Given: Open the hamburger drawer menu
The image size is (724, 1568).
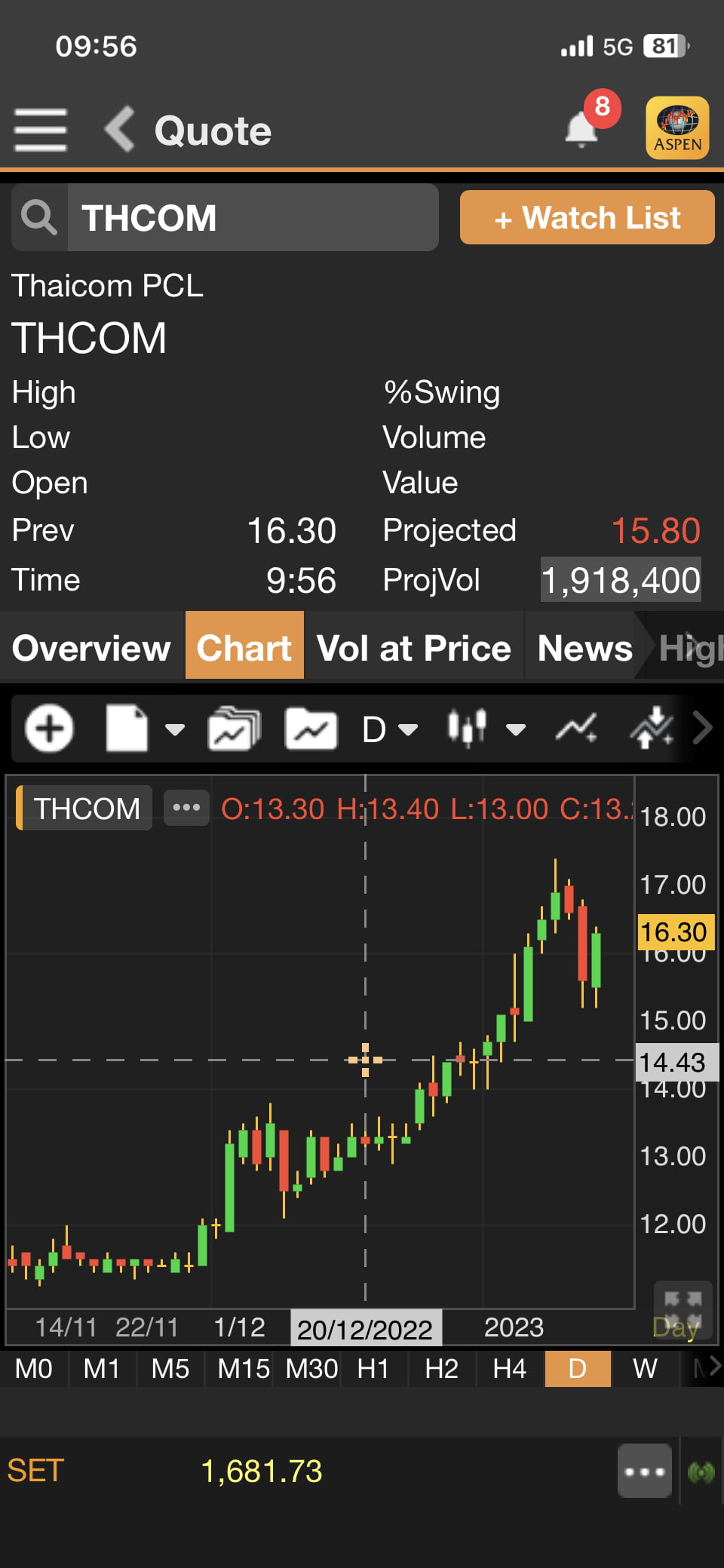Looking at the screenshot, I should [41, 130].
